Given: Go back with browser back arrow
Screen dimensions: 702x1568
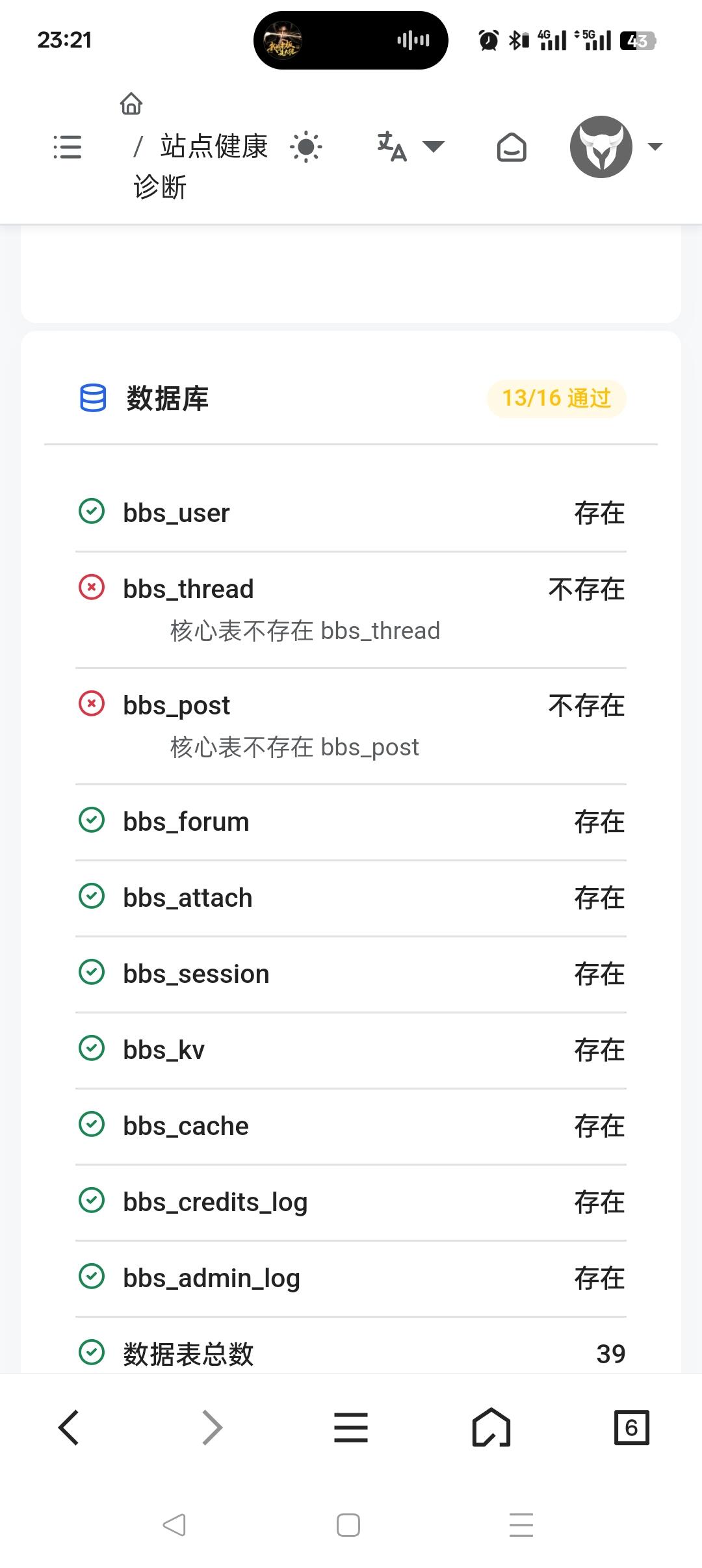Looking at the screenshot, I should click(x=69, y=1428).
